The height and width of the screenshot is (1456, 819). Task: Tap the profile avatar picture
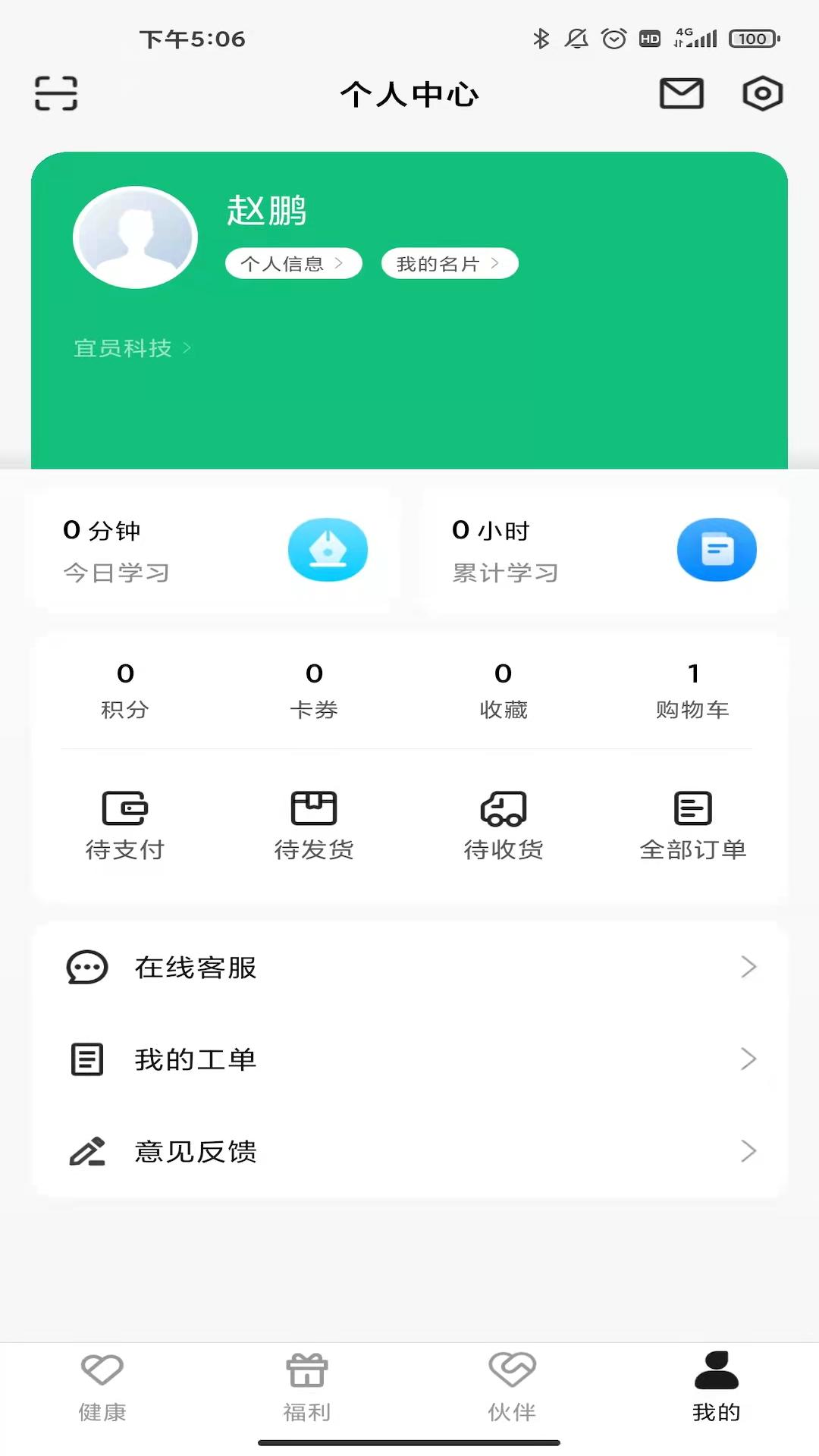(135, 237)
